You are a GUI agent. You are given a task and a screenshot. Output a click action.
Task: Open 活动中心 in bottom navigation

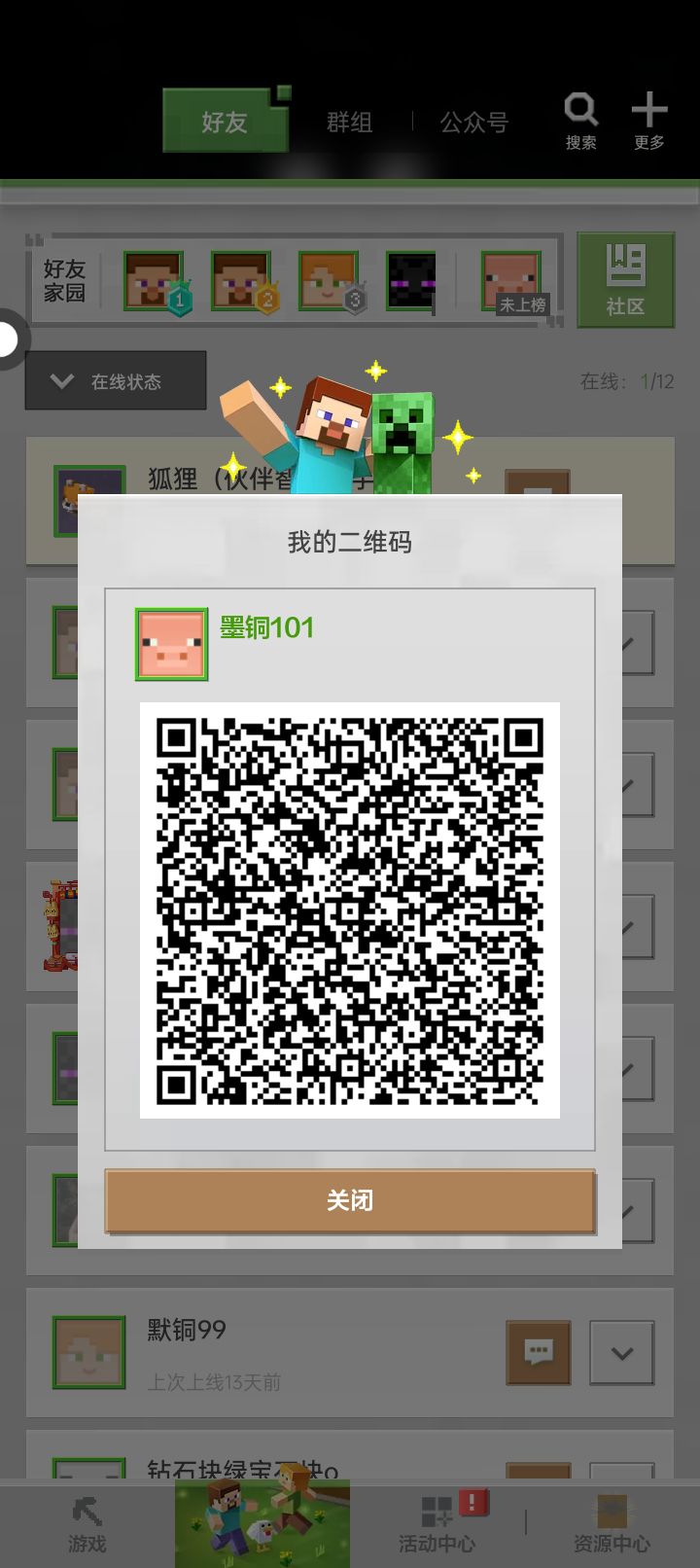tap(437, 1524)
